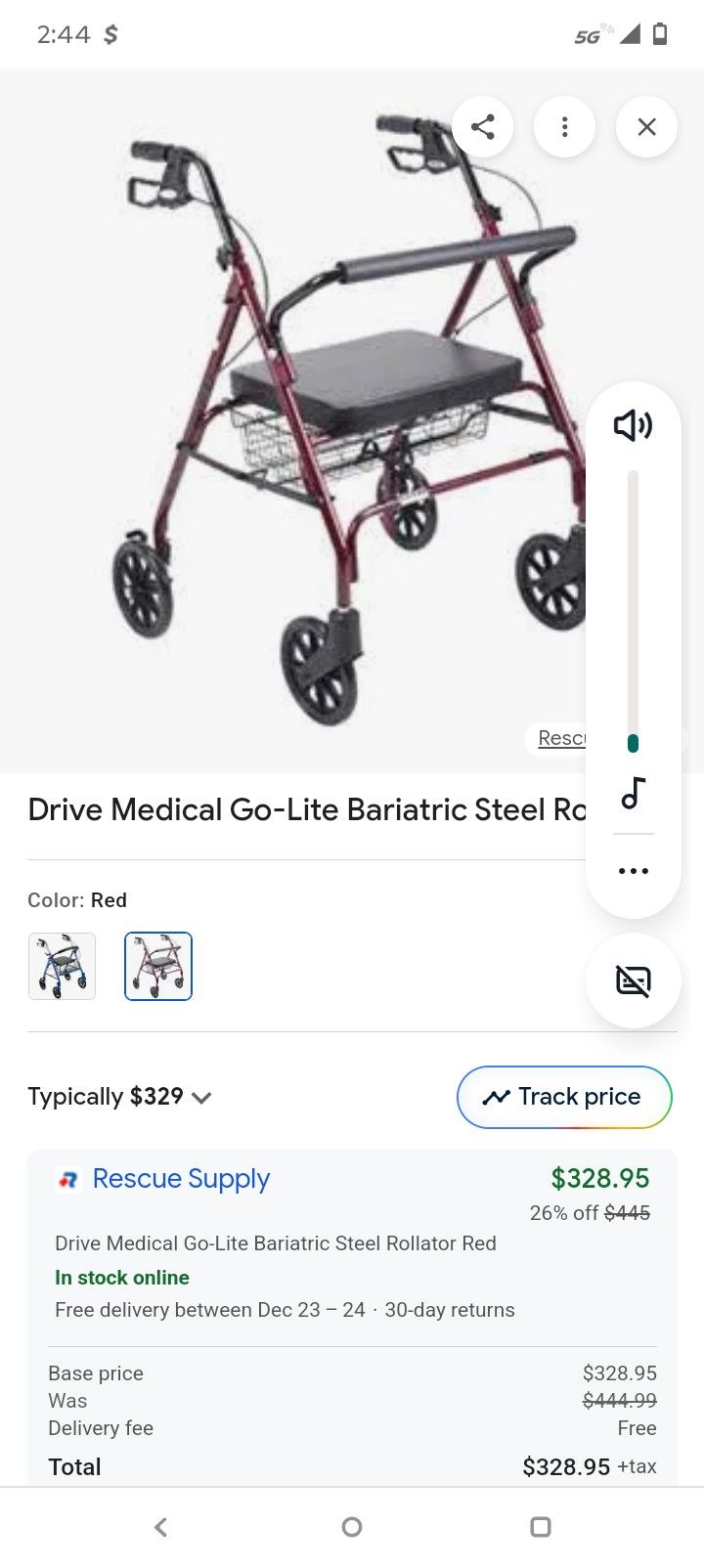Tap the music note sound icon

coord(633,793)
